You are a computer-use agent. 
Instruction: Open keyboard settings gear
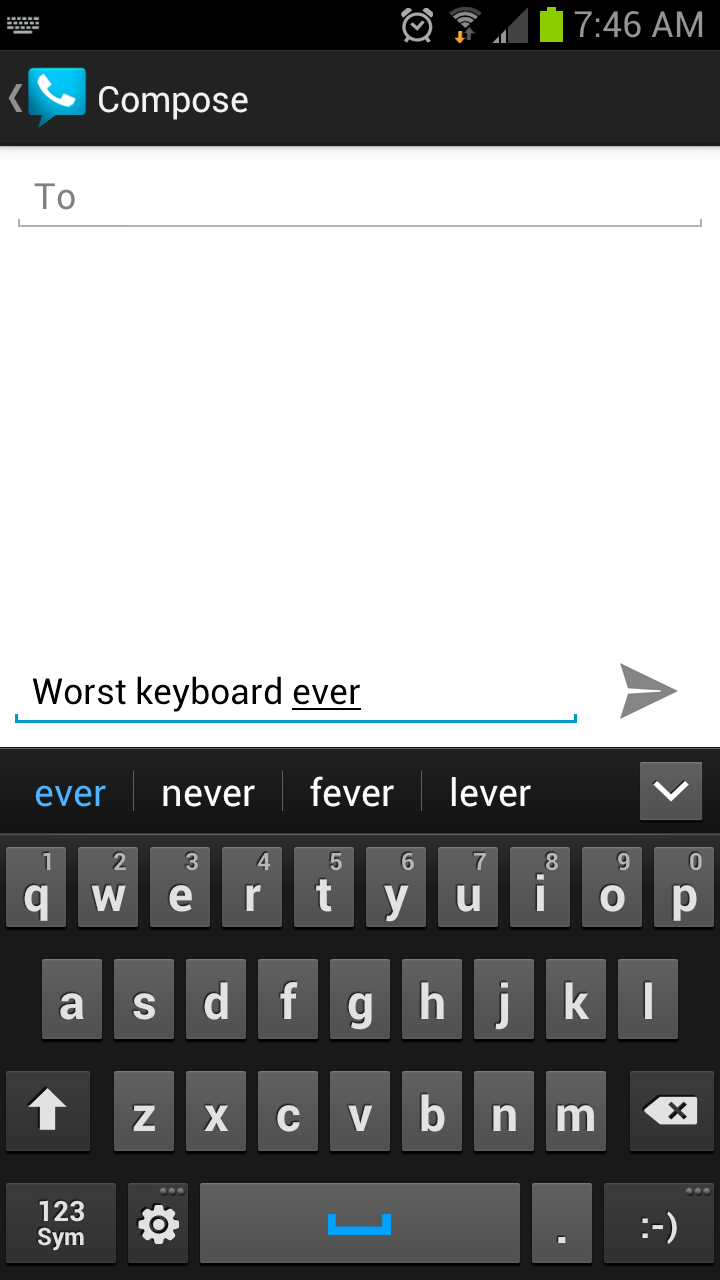tap(159, 1223)
